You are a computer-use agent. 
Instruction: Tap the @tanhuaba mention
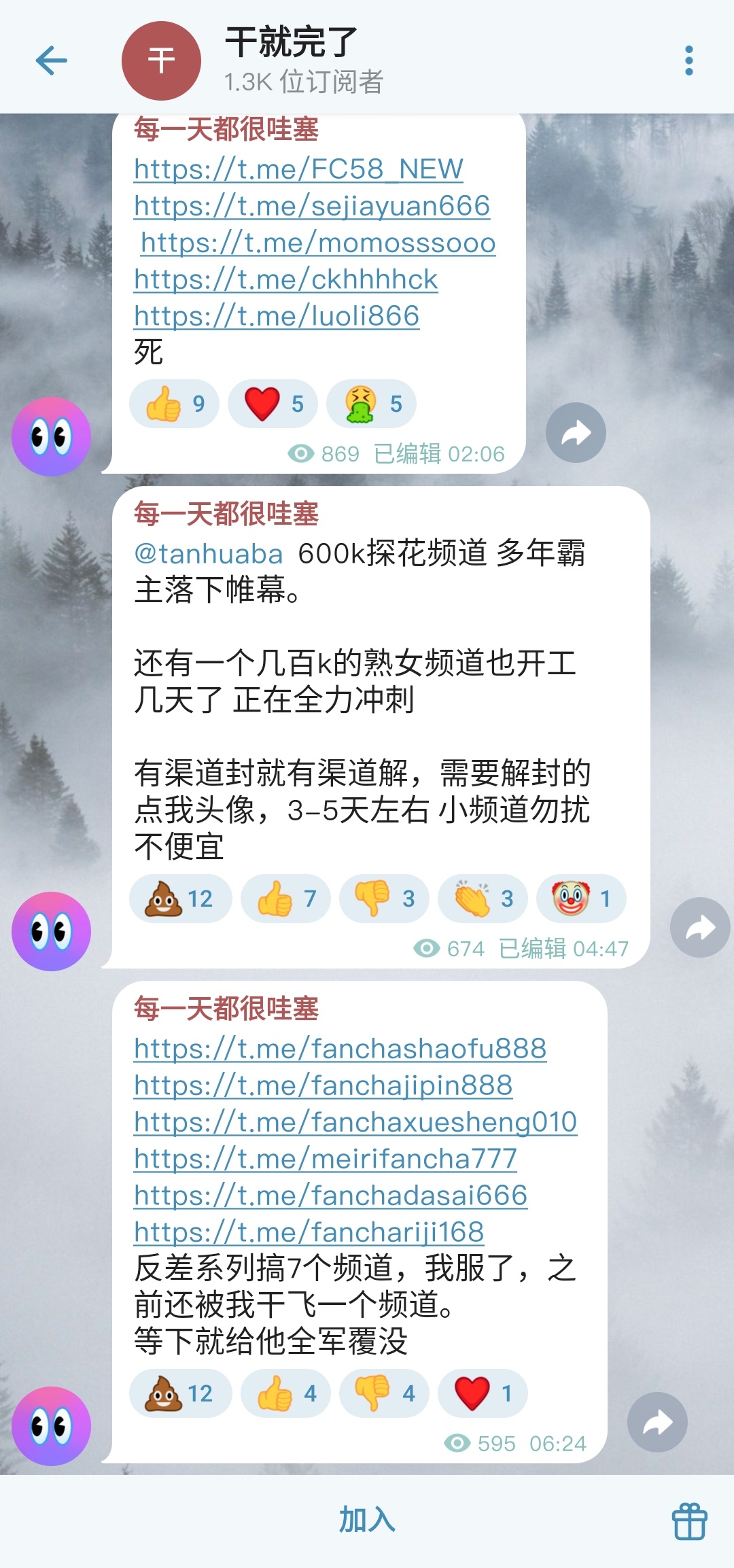[208, 553]
